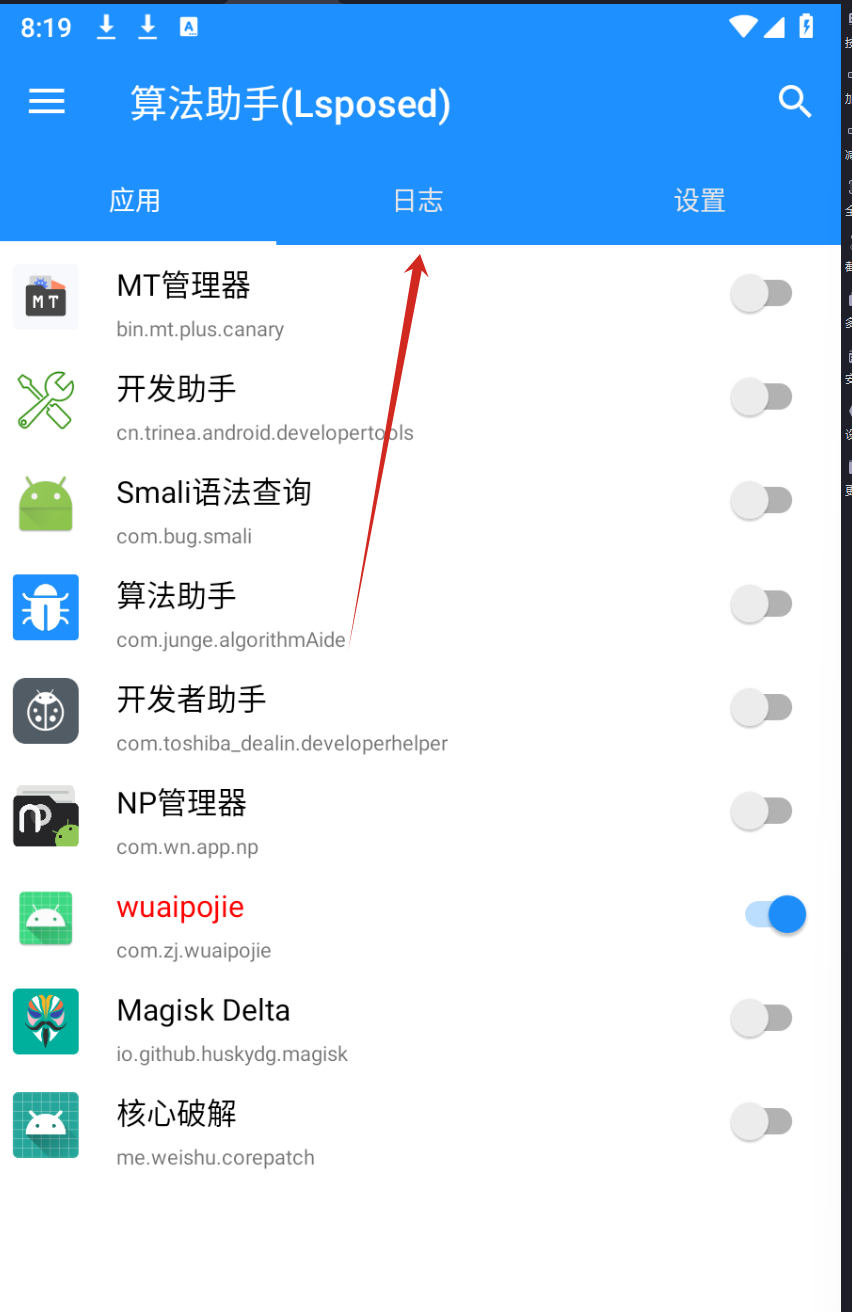Enable the Magisk Delta switch
The image size is (853, 1313).
(x=761, y=1018)
